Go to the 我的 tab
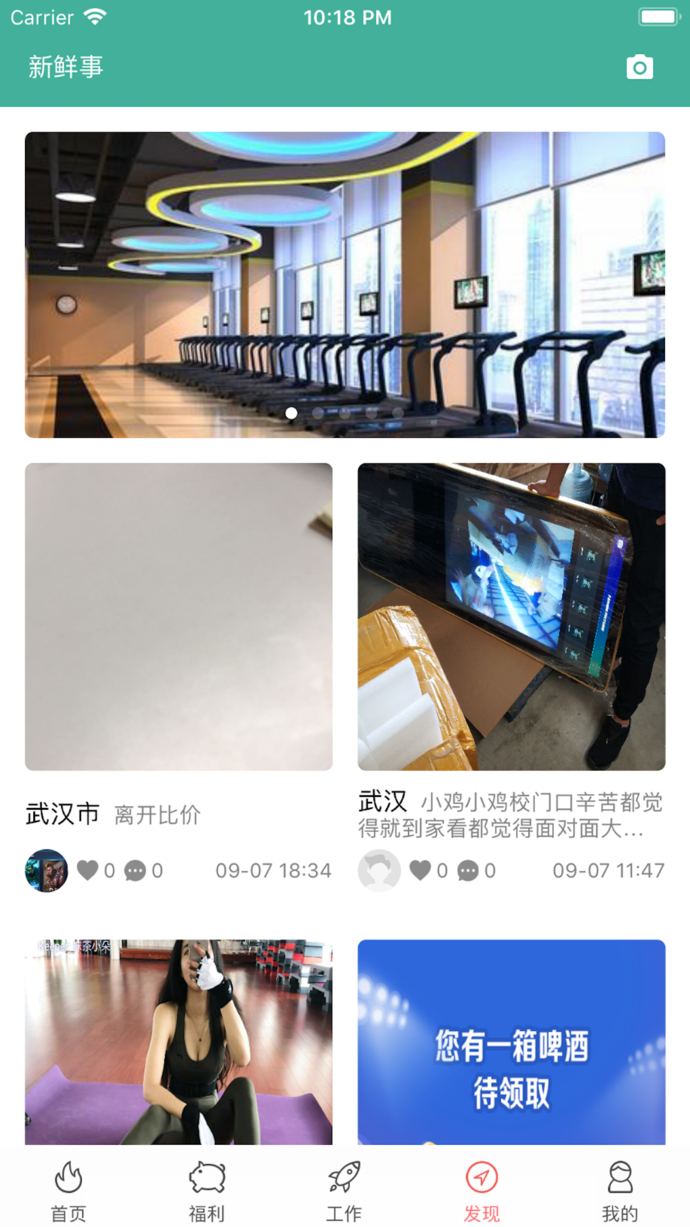This screenshot has height=1227, width=690. (x=620, y=1191)
